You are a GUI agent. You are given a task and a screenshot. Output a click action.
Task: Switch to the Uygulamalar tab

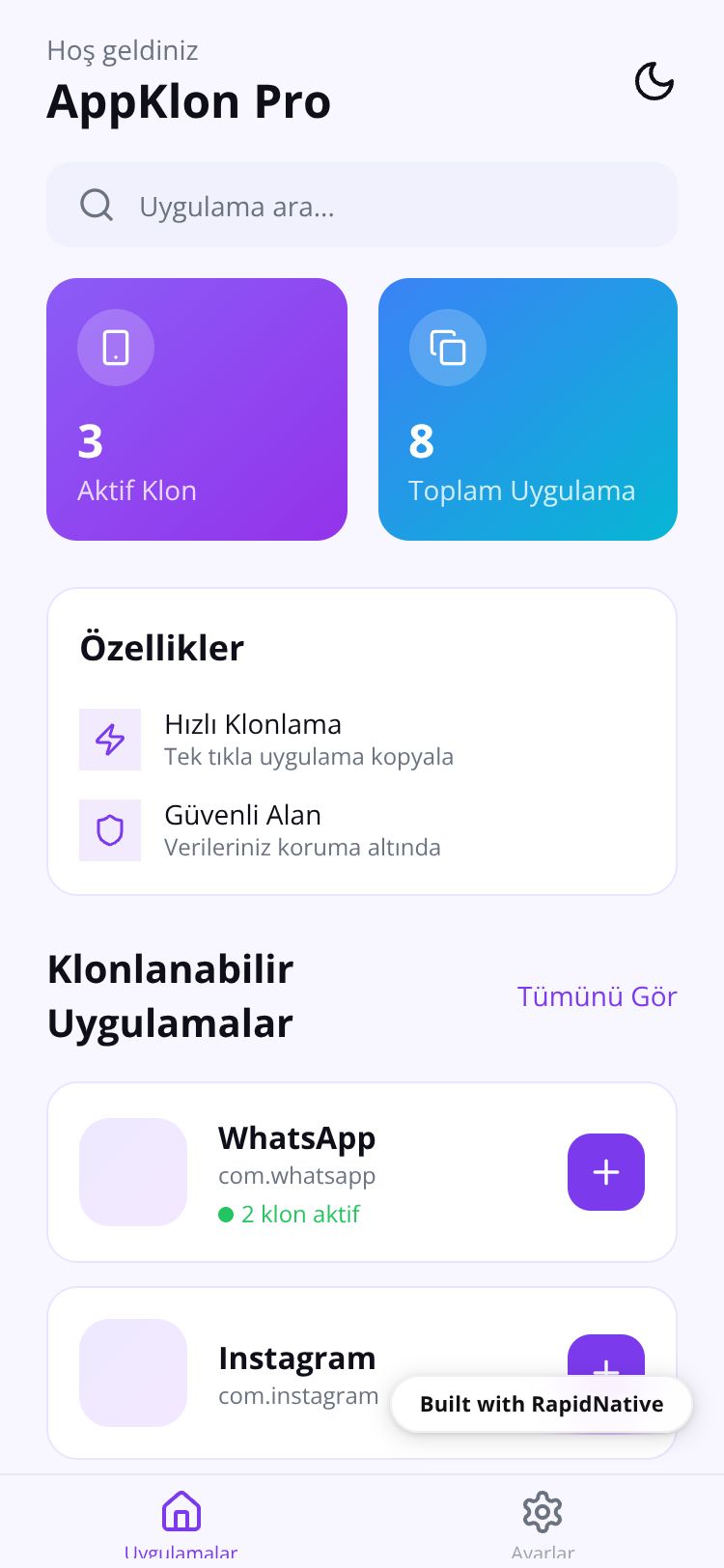click(181, 1523)
